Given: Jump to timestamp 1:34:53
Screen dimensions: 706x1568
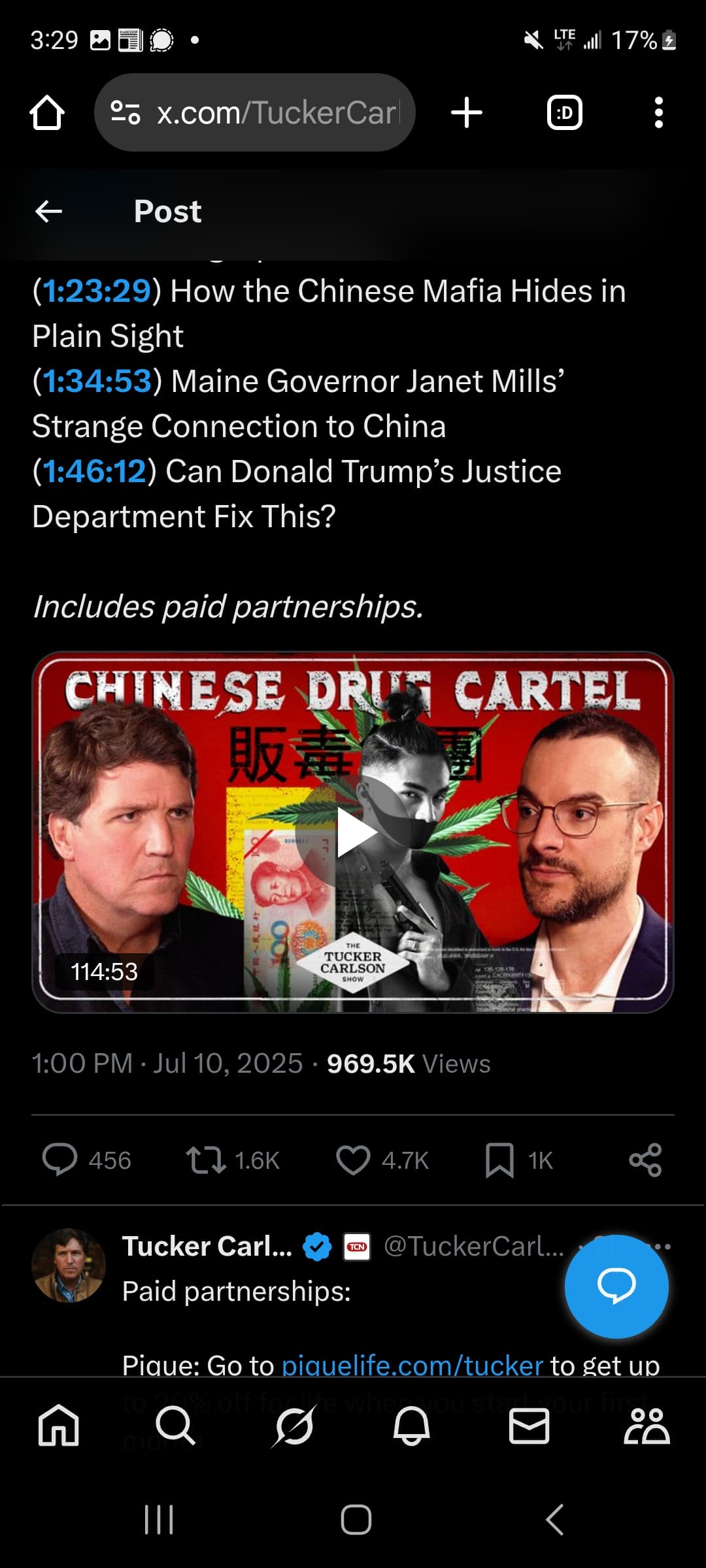Looking at the screenshot, I should [97, 381].
